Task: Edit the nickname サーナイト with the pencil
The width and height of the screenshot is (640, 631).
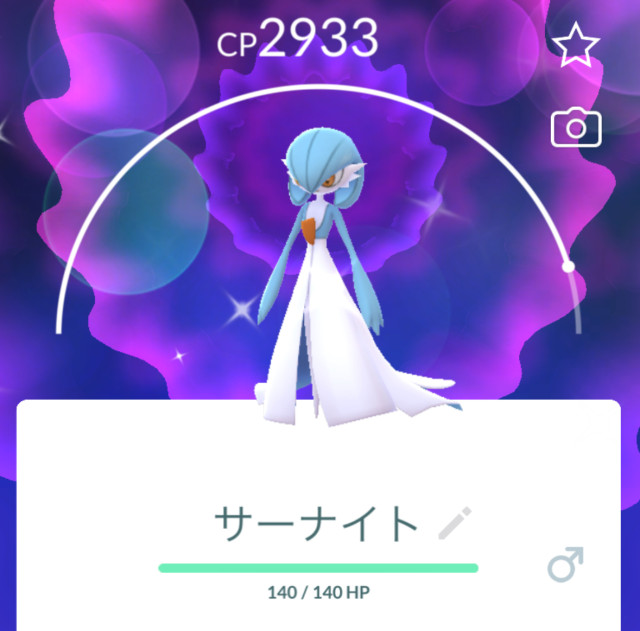Action: (x=455, y=523)
